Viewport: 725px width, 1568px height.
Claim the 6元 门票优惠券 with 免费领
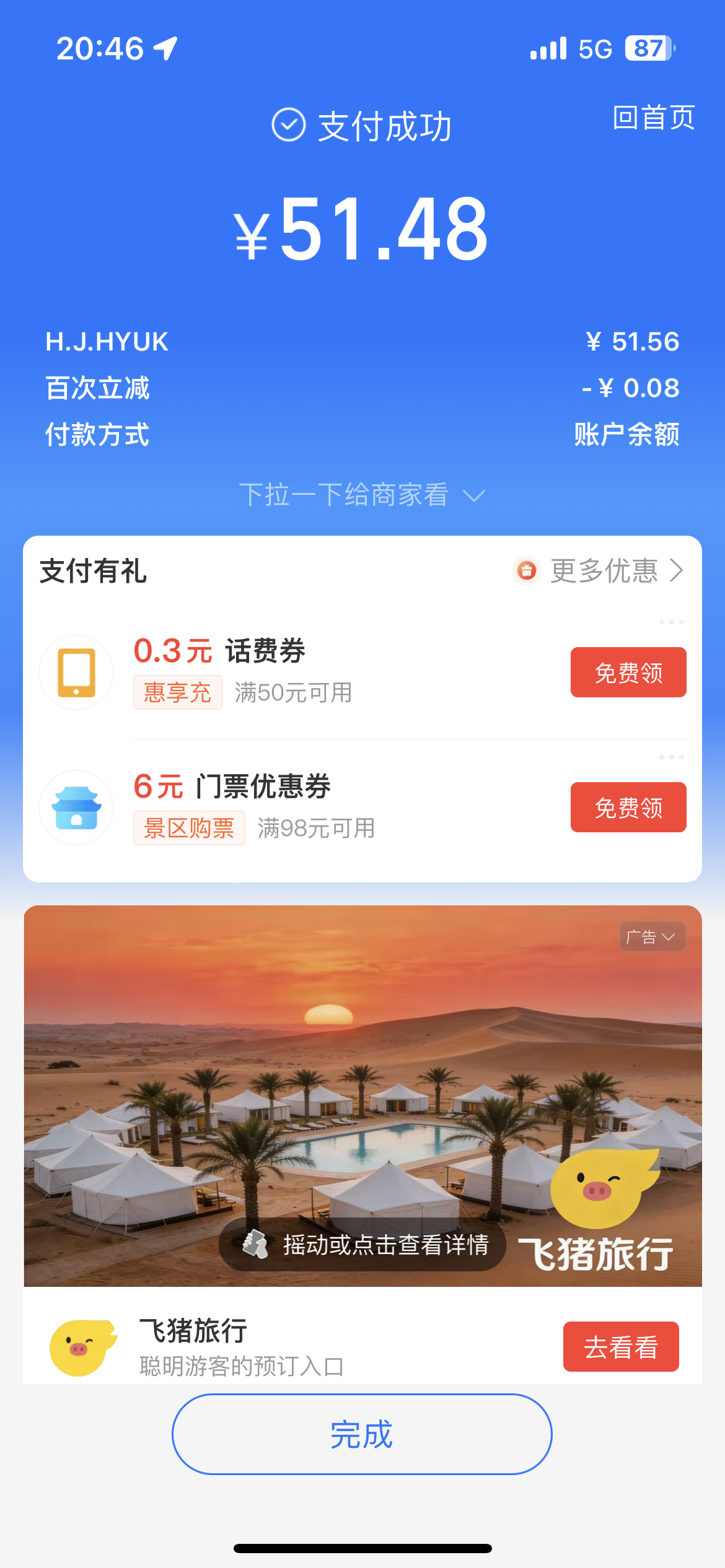628,808
